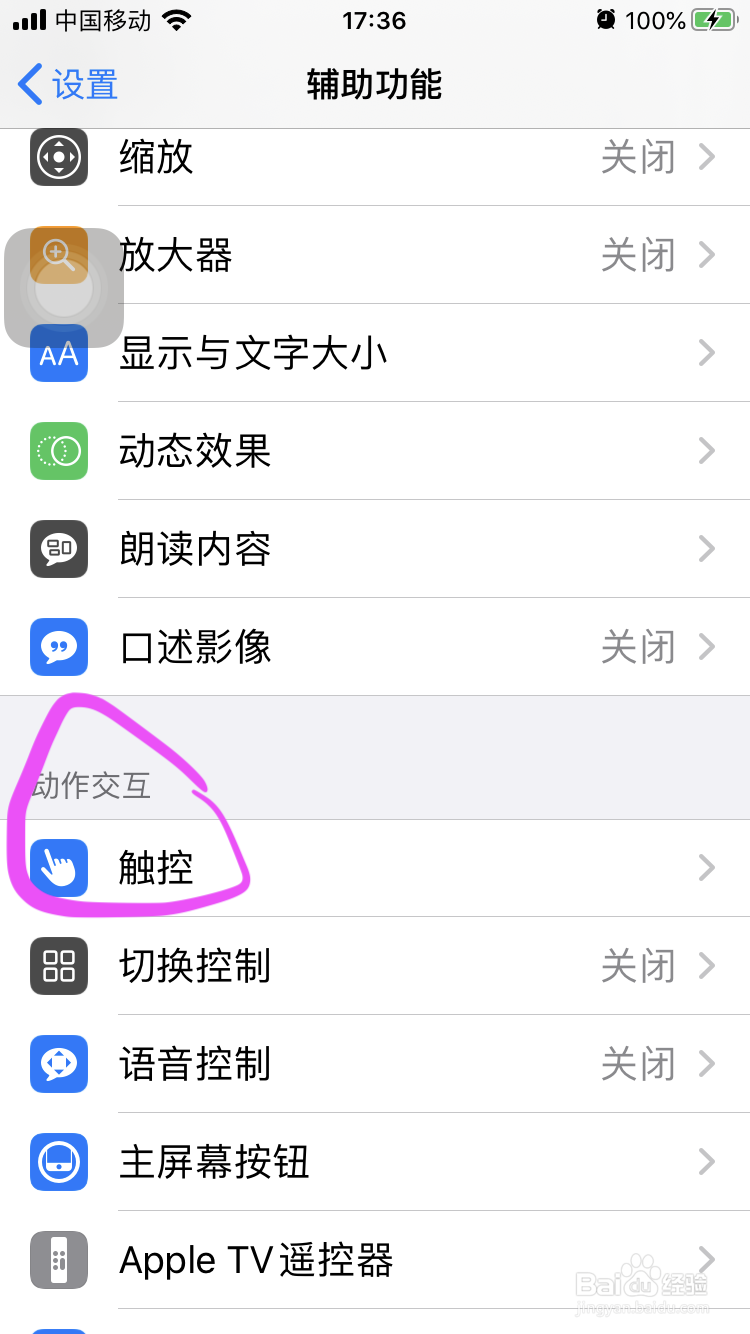Expand the 触控 row chevron

707,868
